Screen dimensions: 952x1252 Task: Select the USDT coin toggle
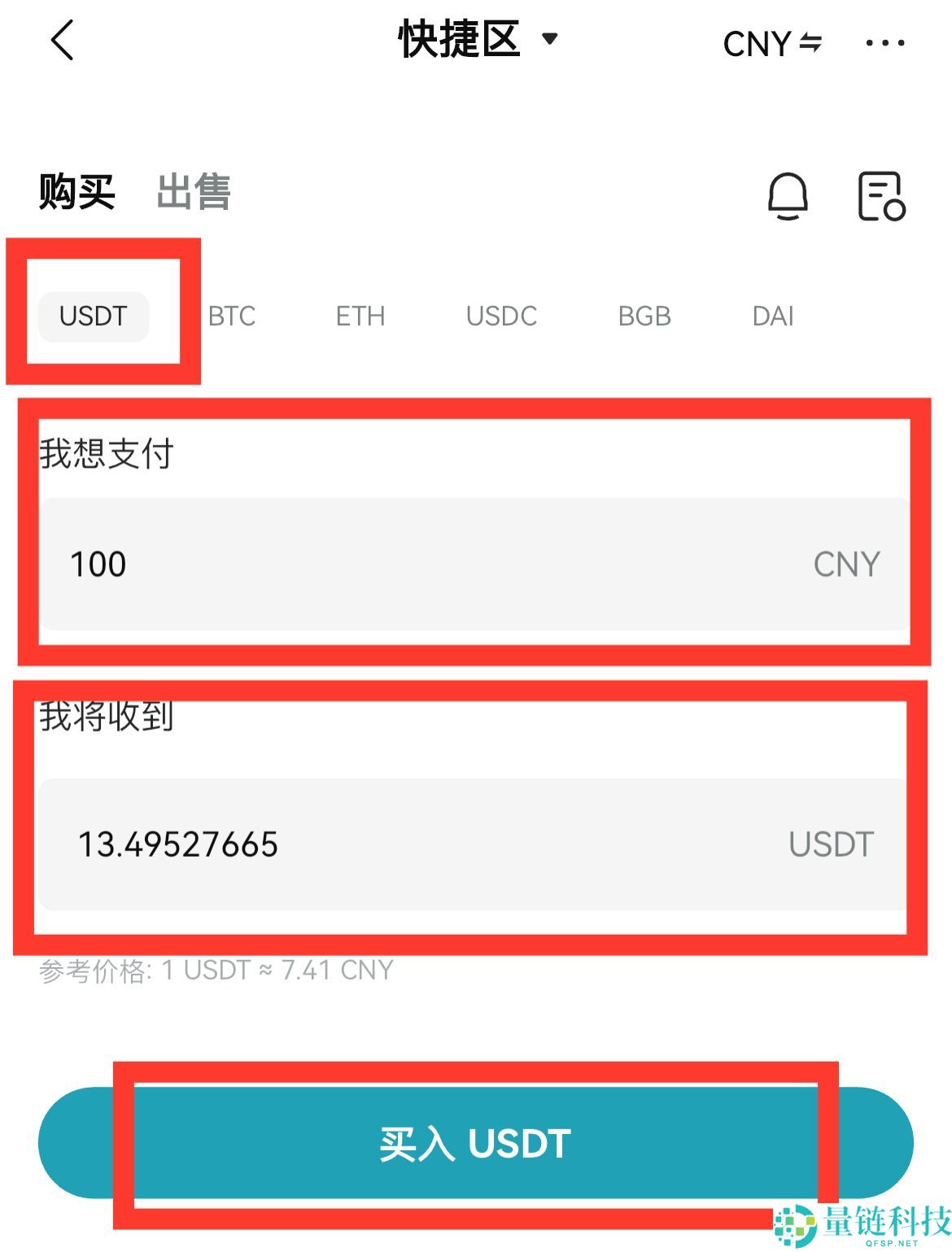point(93,317)
